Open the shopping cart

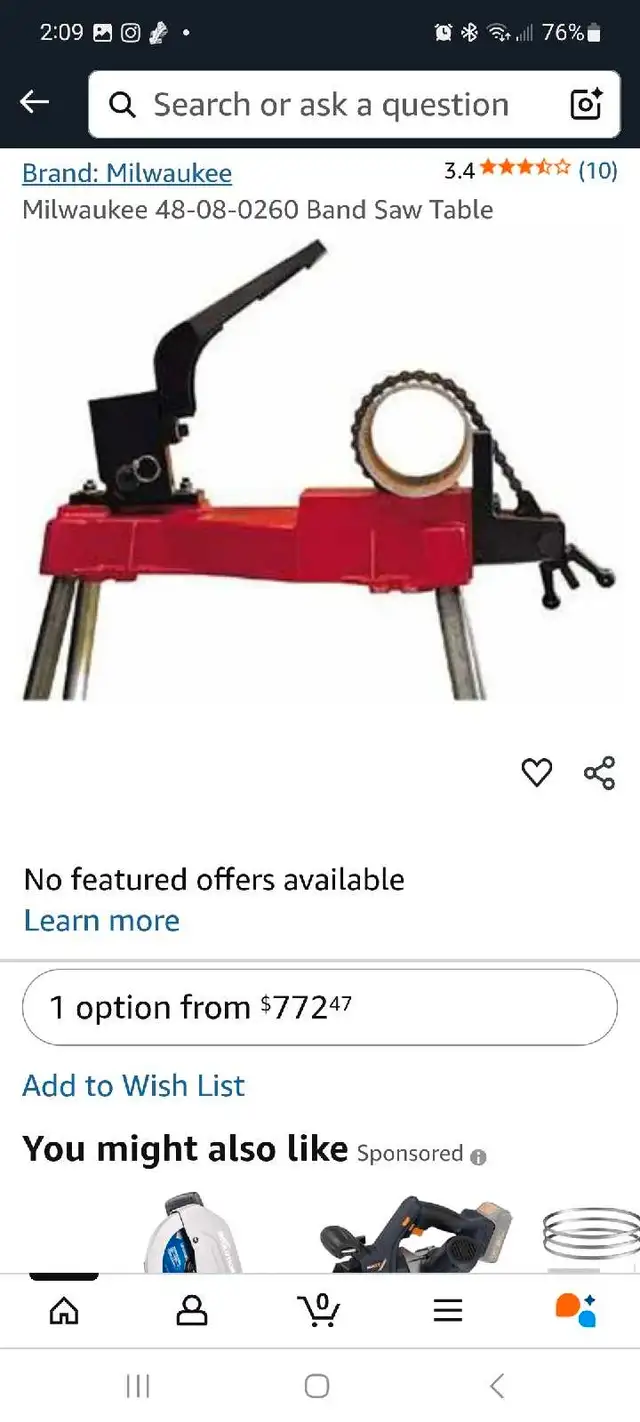tap(319, 1309)
